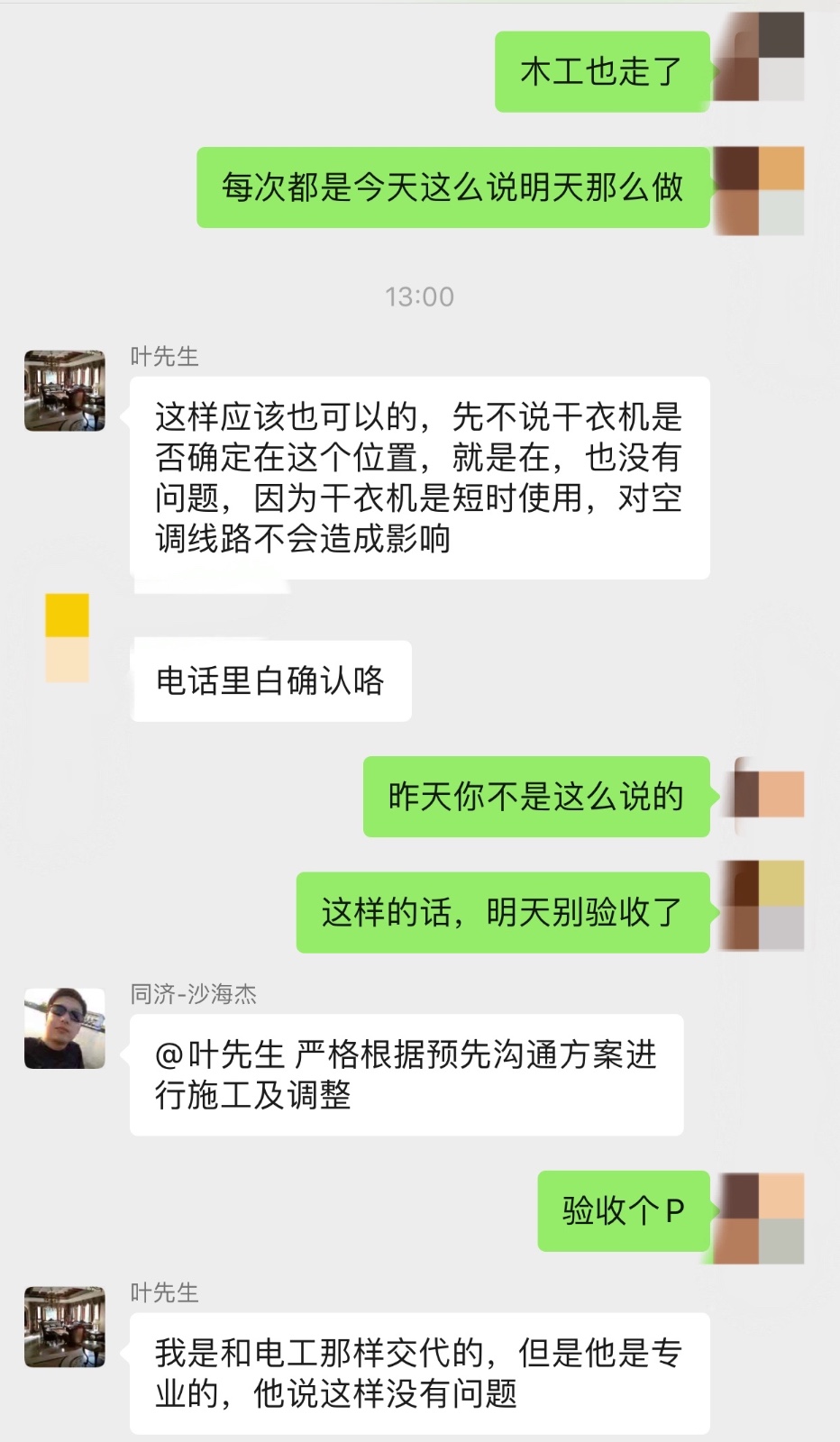Open 叶先生's avatar beside the 干衣机 message
Viewport: 840px width, 1442px height.
(64, 390)
